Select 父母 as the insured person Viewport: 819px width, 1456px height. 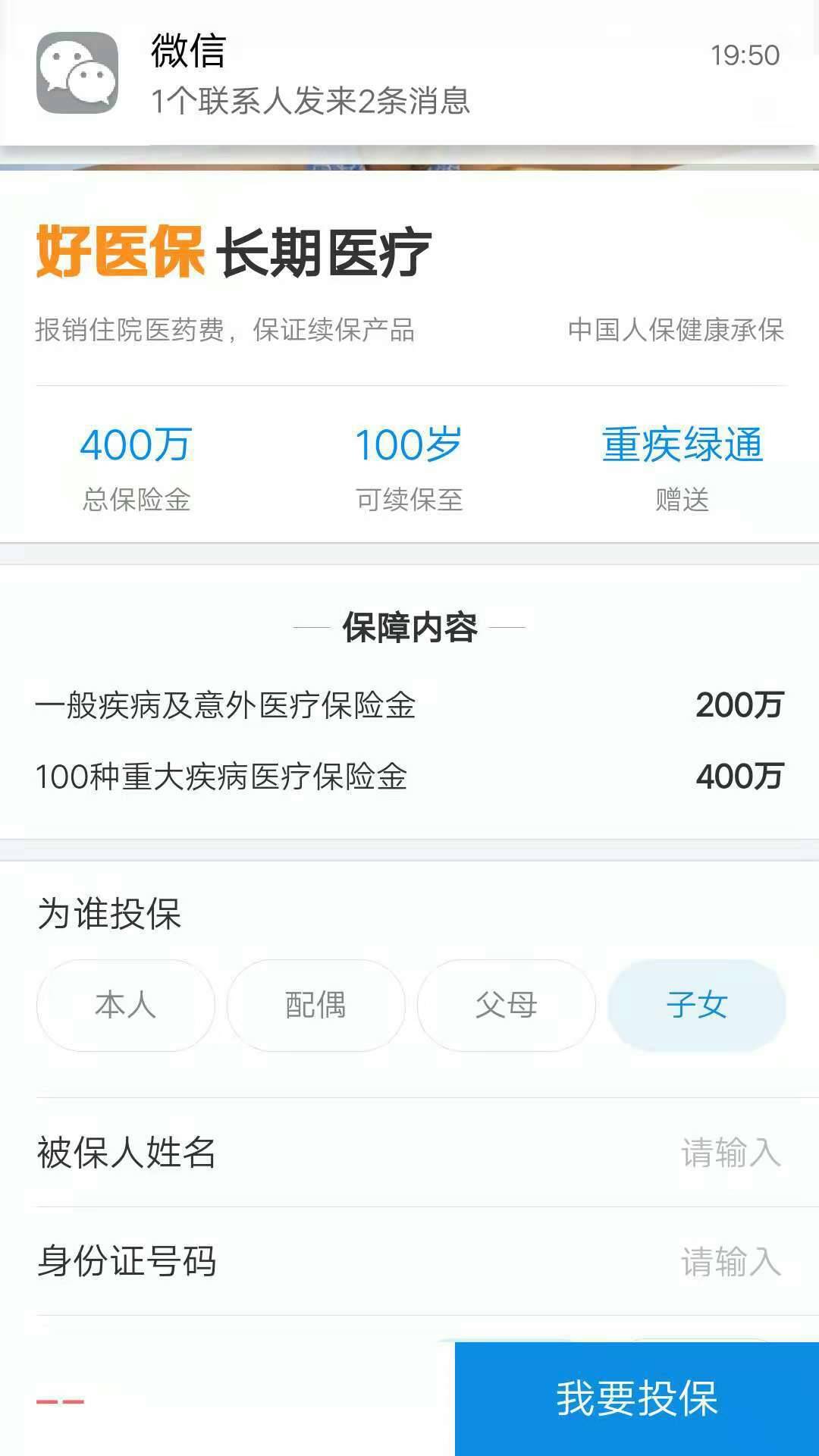pyautogui.click(x=506, y=1005)
